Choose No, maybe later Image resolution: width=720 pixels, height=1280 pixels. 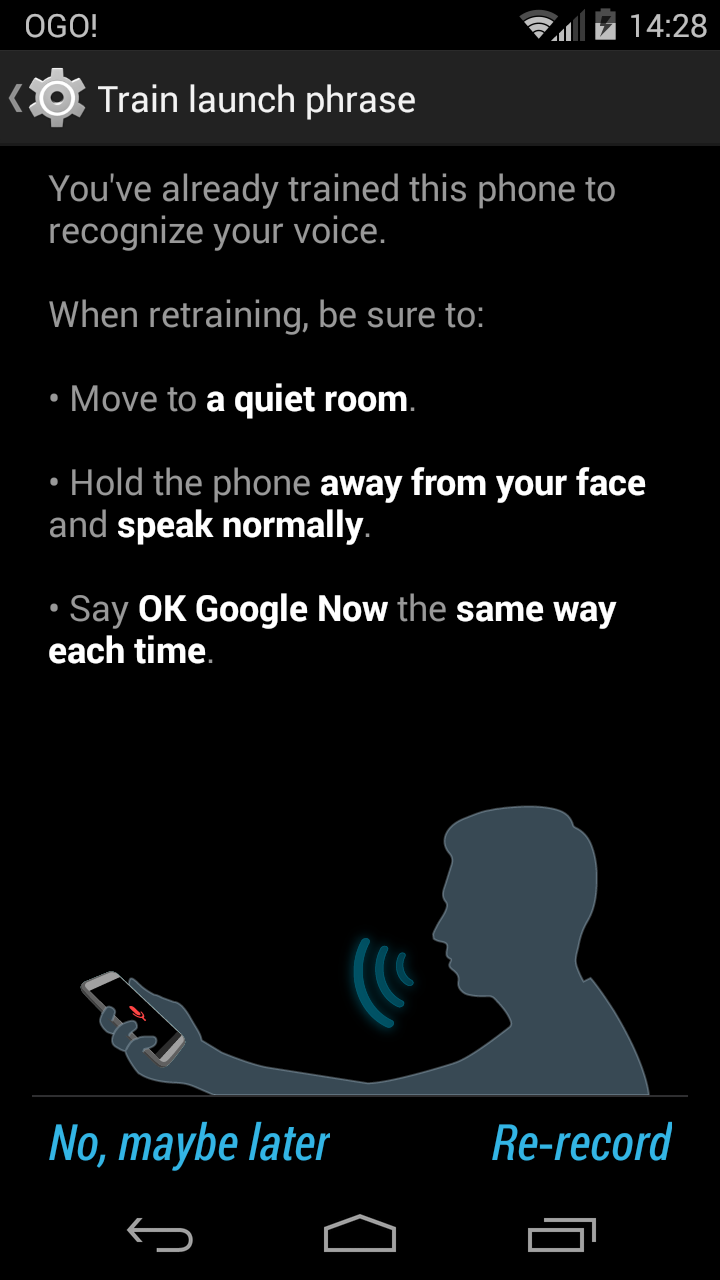[x=189, y=1144]
